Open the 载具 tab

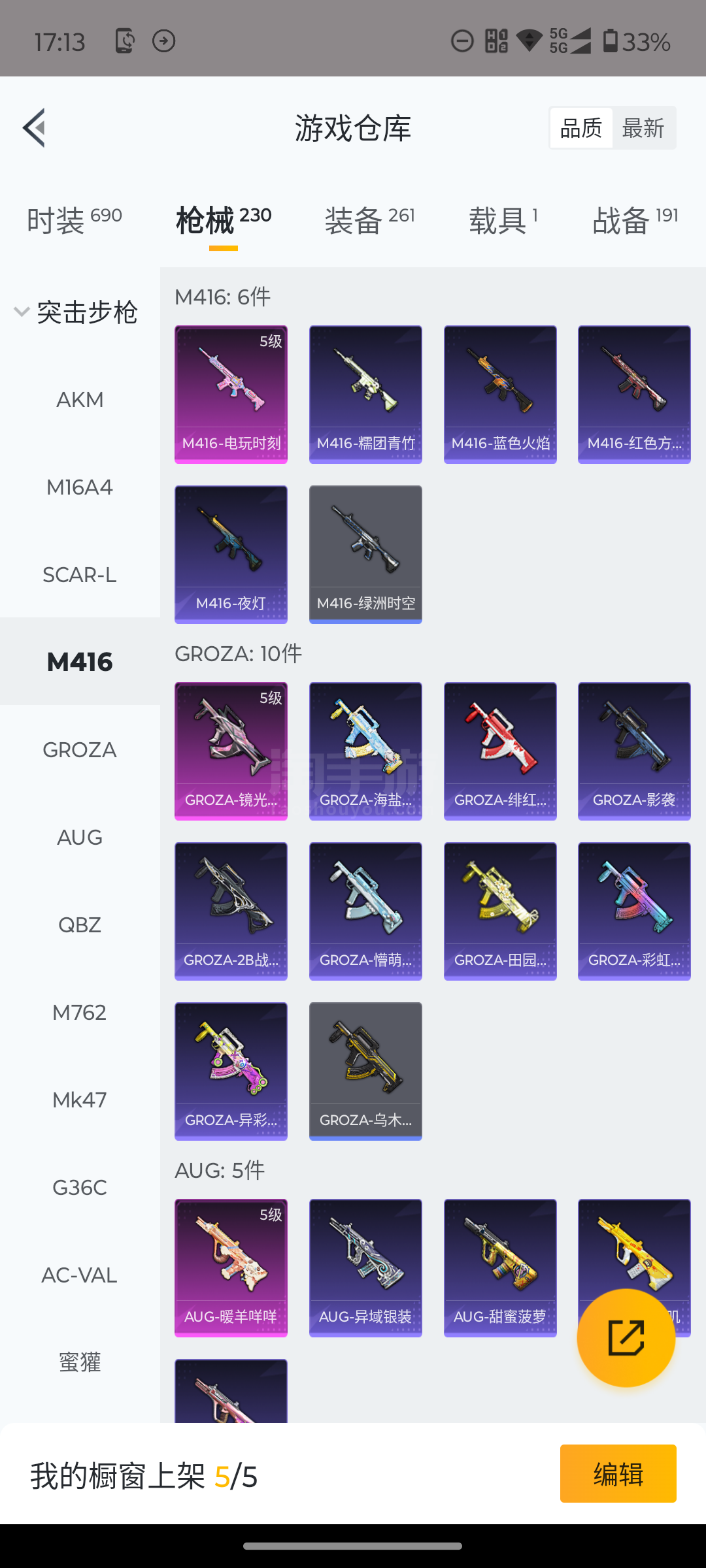tap(503, 220)
